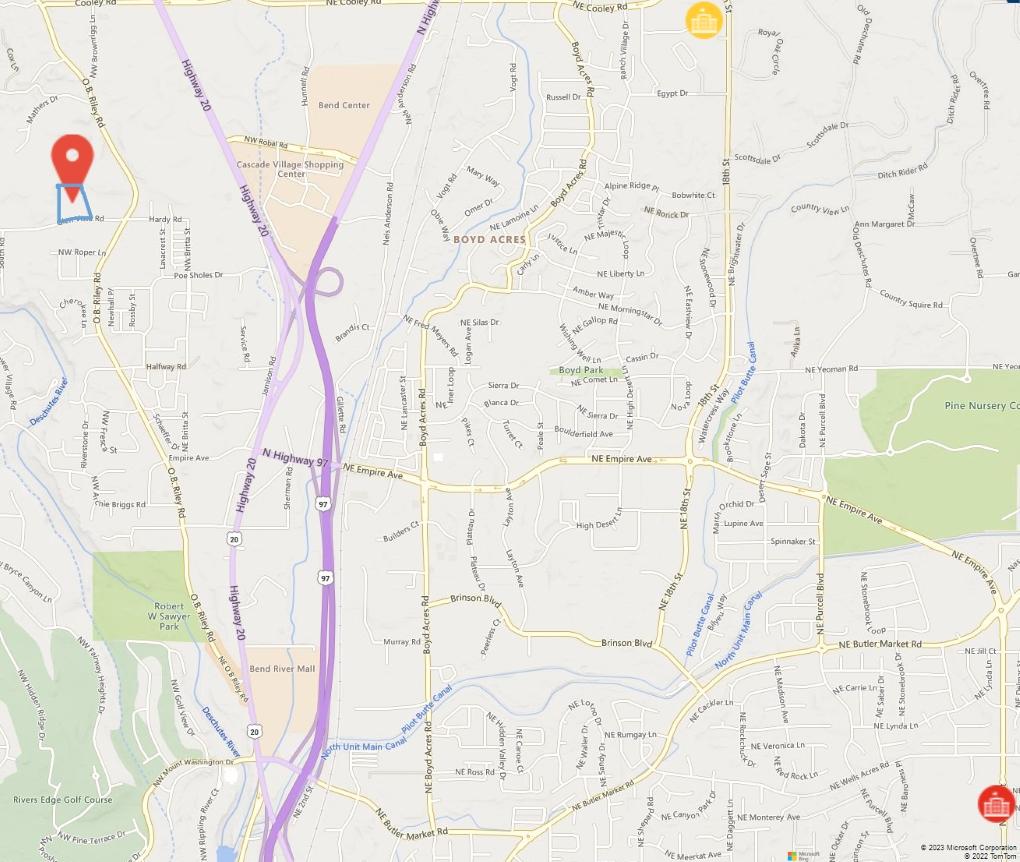
Task: Tap the red location pin marker
Action: pyautogui.click(x=72, y=159)
